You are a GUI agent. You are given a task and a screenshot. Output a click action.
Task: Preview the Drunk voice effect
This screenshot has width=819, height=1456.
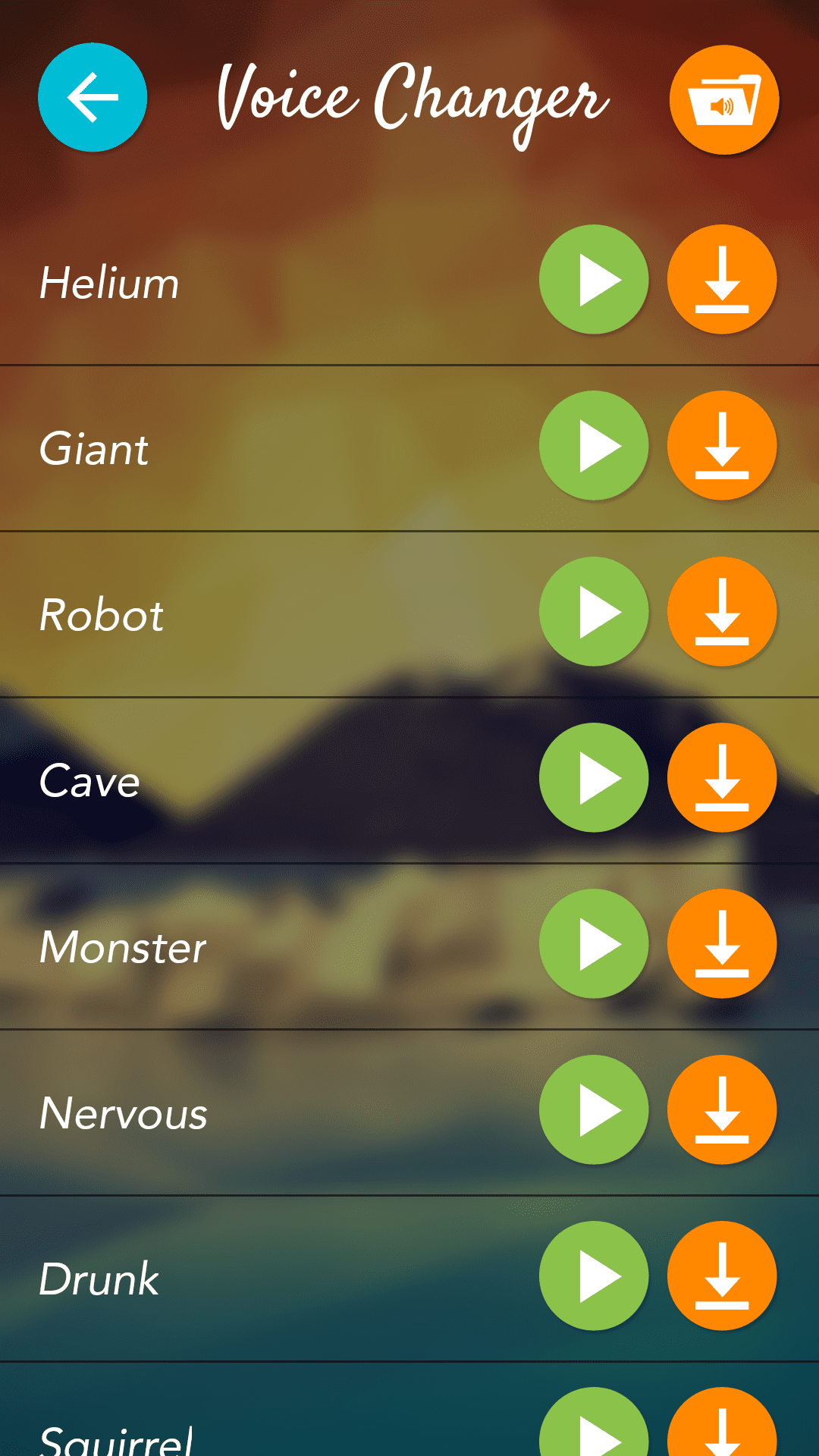[594, 1276]
